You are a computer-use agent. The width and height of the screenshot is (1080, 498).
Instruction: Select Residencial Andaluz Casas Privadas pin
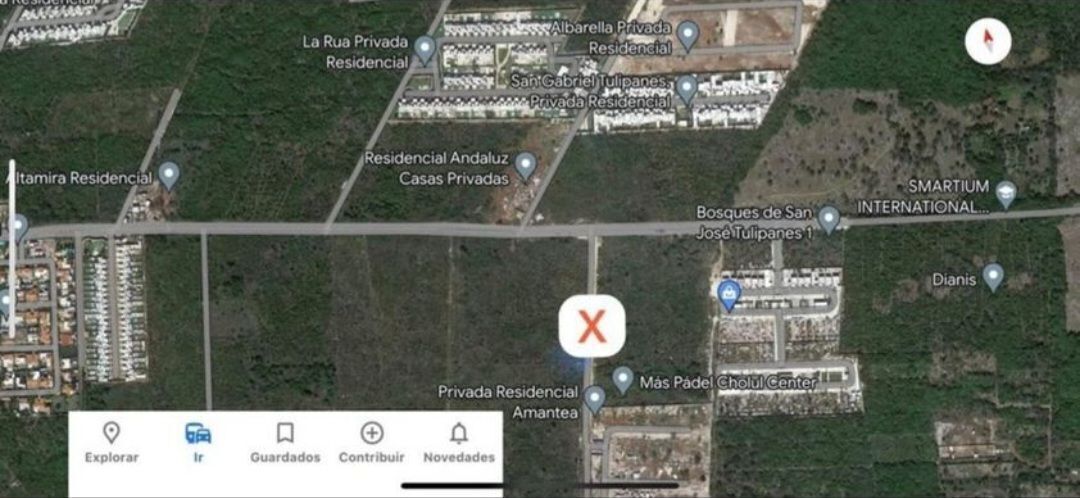click(x=525, y=165)
